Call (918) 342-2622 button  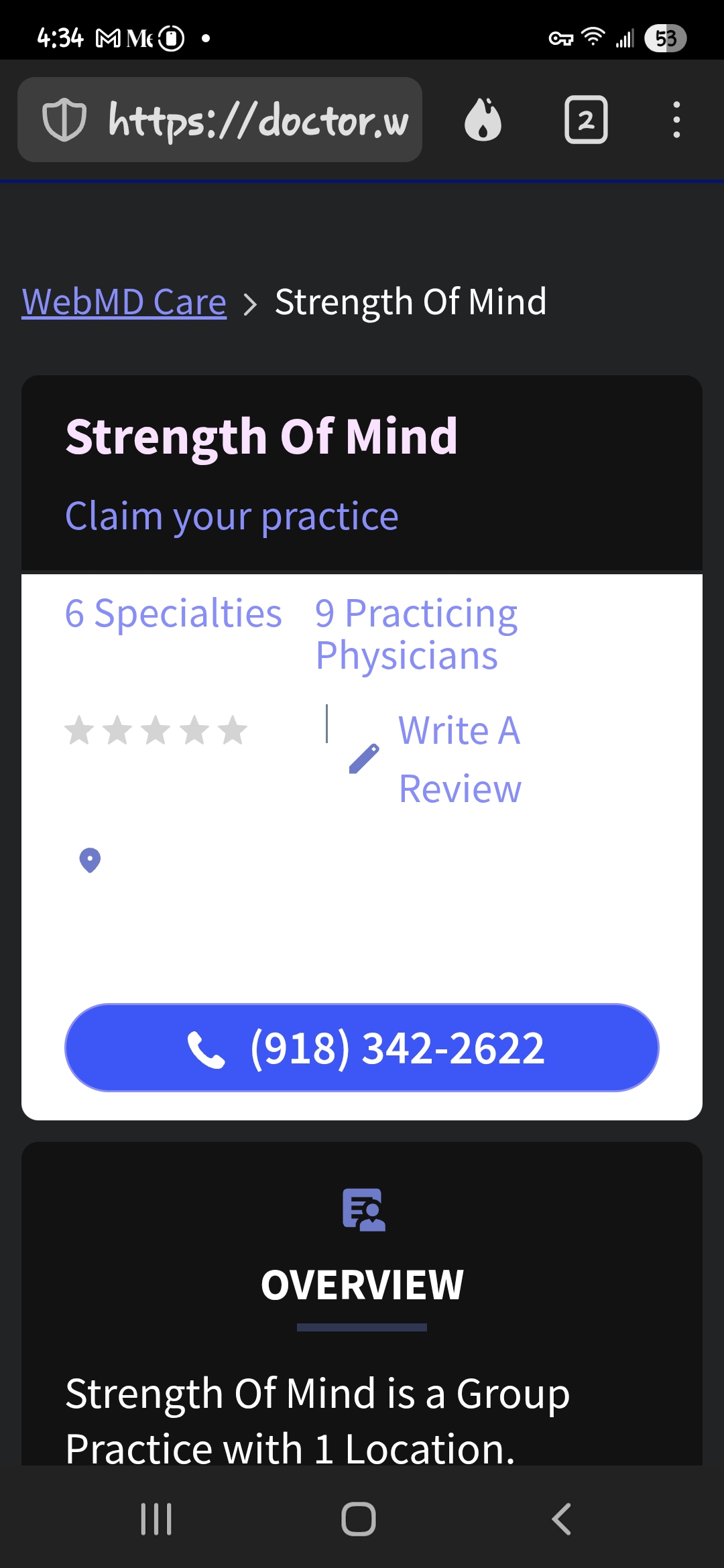362,1047
